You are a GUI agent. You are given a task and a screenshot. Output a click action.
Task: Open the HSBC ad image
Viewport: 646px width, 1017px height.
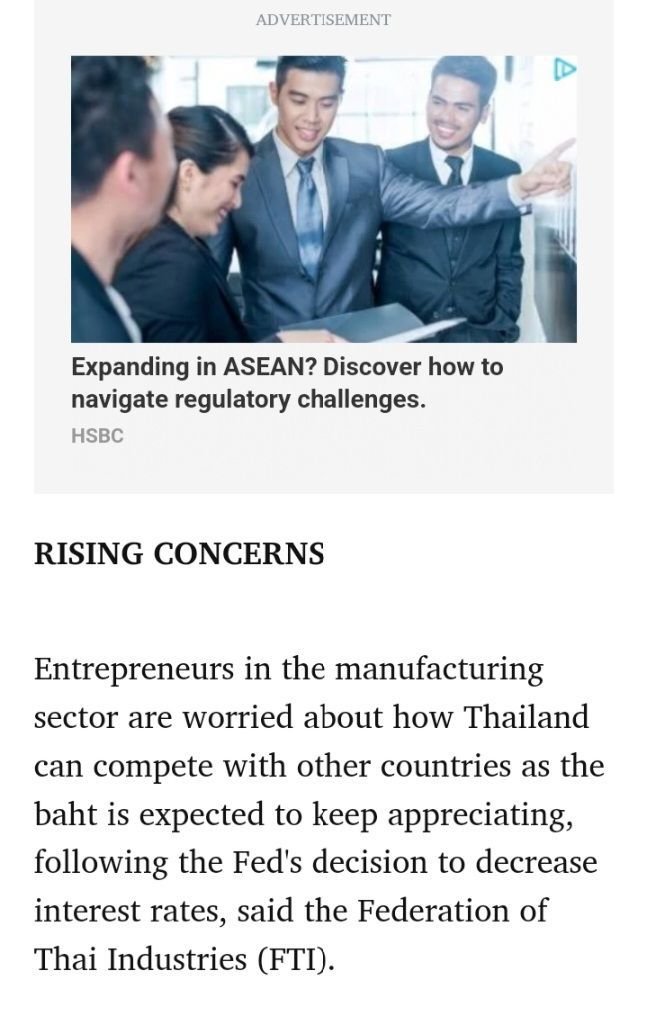[323, 199]
